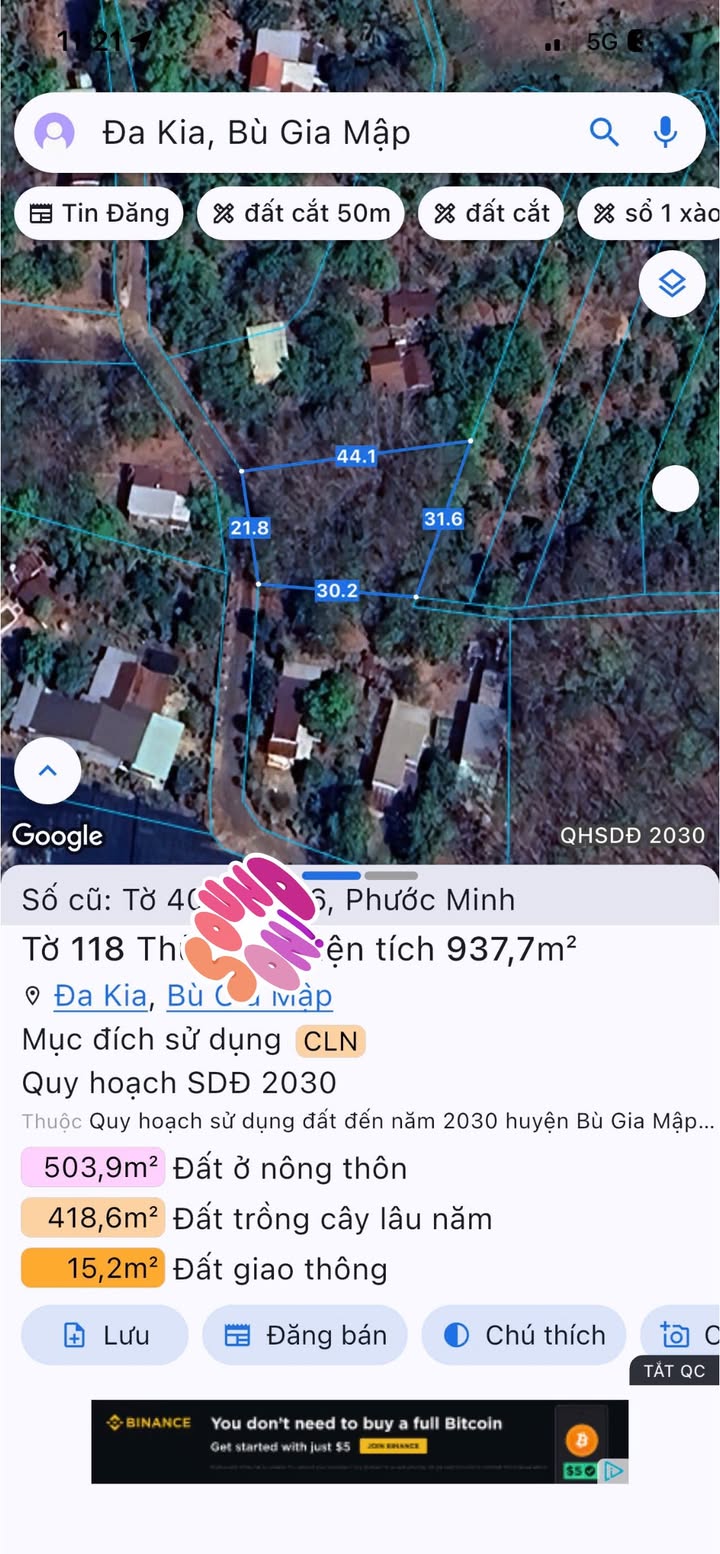Image resolution: width=720 pixels, height=1554 pixels.
Task: Turn off ads with TẮT QC
Action: [674, 1370]
